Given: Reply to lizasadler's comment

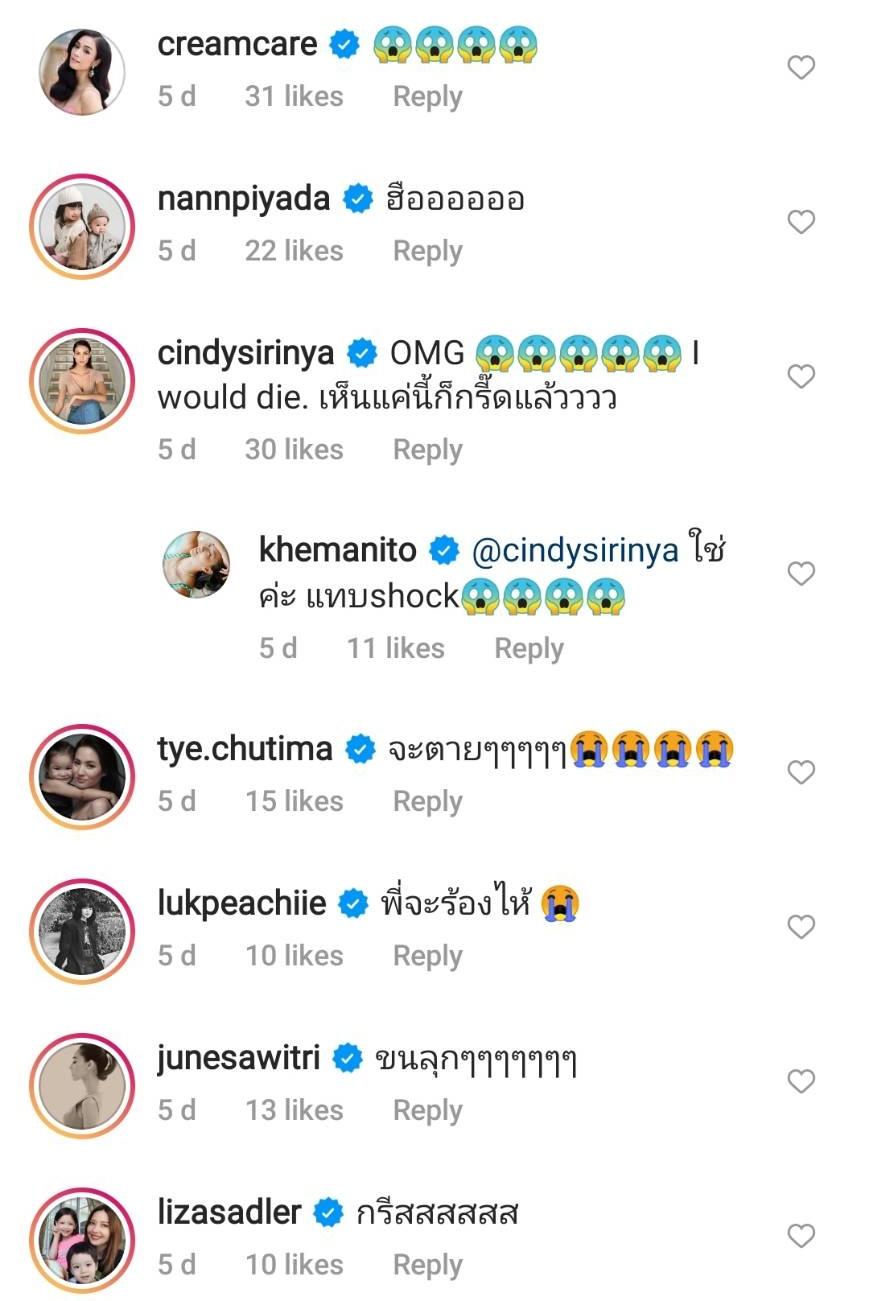Looking at the screenshot, I should click(427, 1265).
